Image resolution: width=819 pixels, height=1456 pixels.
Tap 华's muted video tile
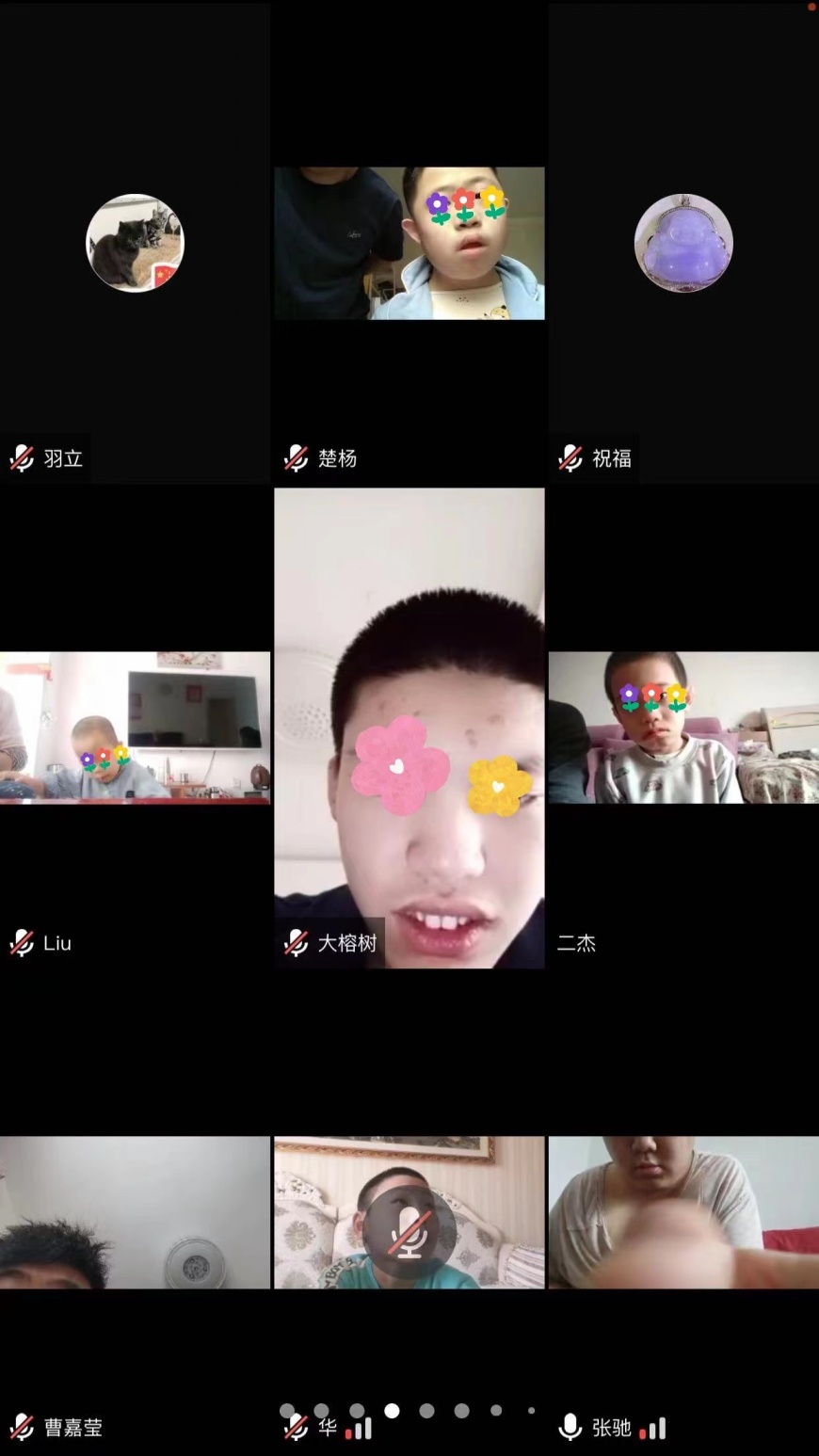409,1212
